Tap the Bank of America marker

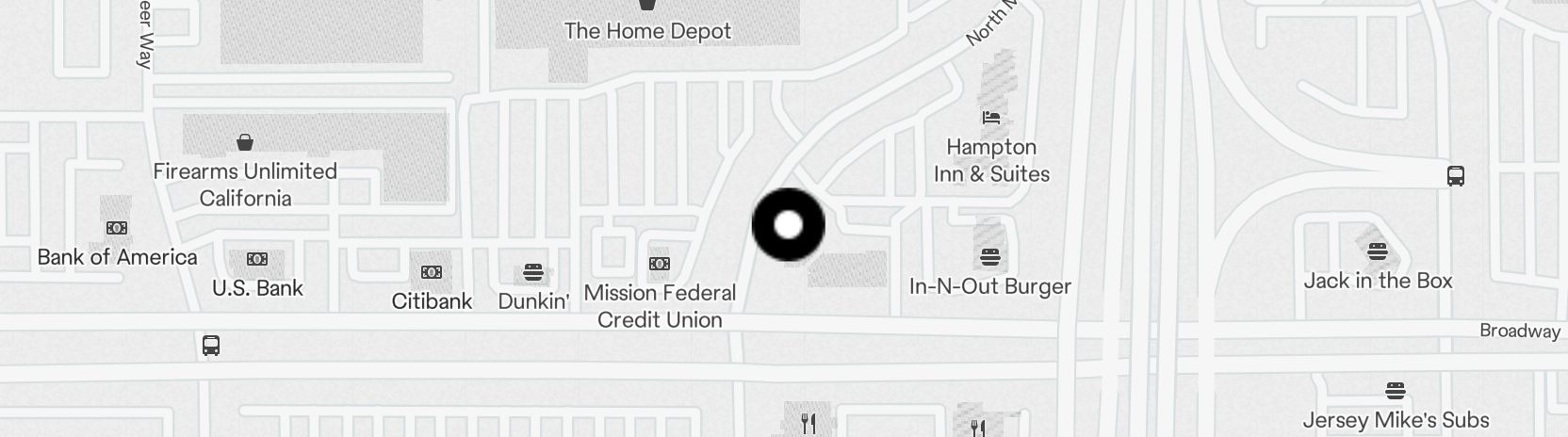pos(117,228)
